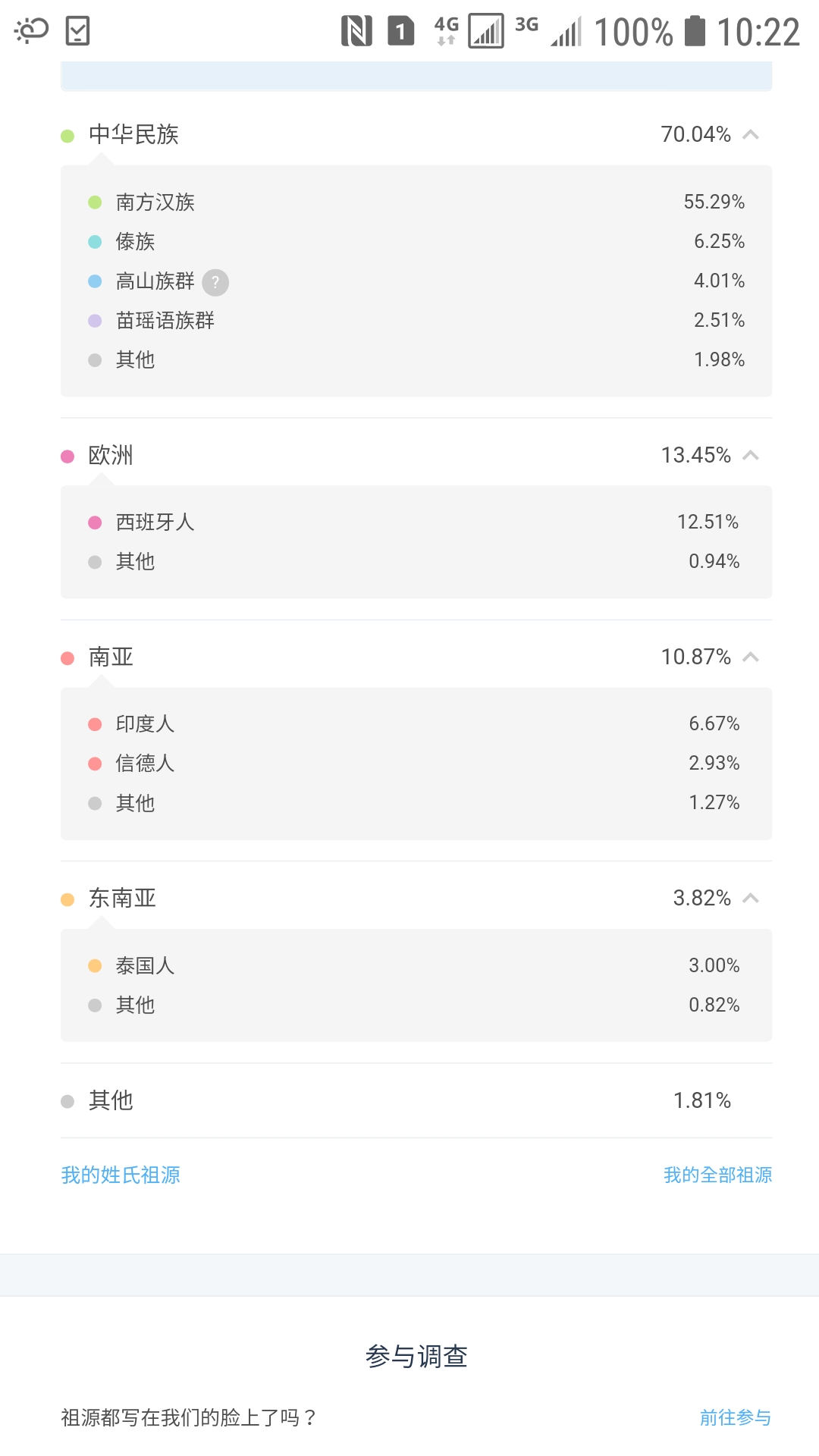
Task: Tap 前往参与 to join the survey
Action: (735, 1417)
